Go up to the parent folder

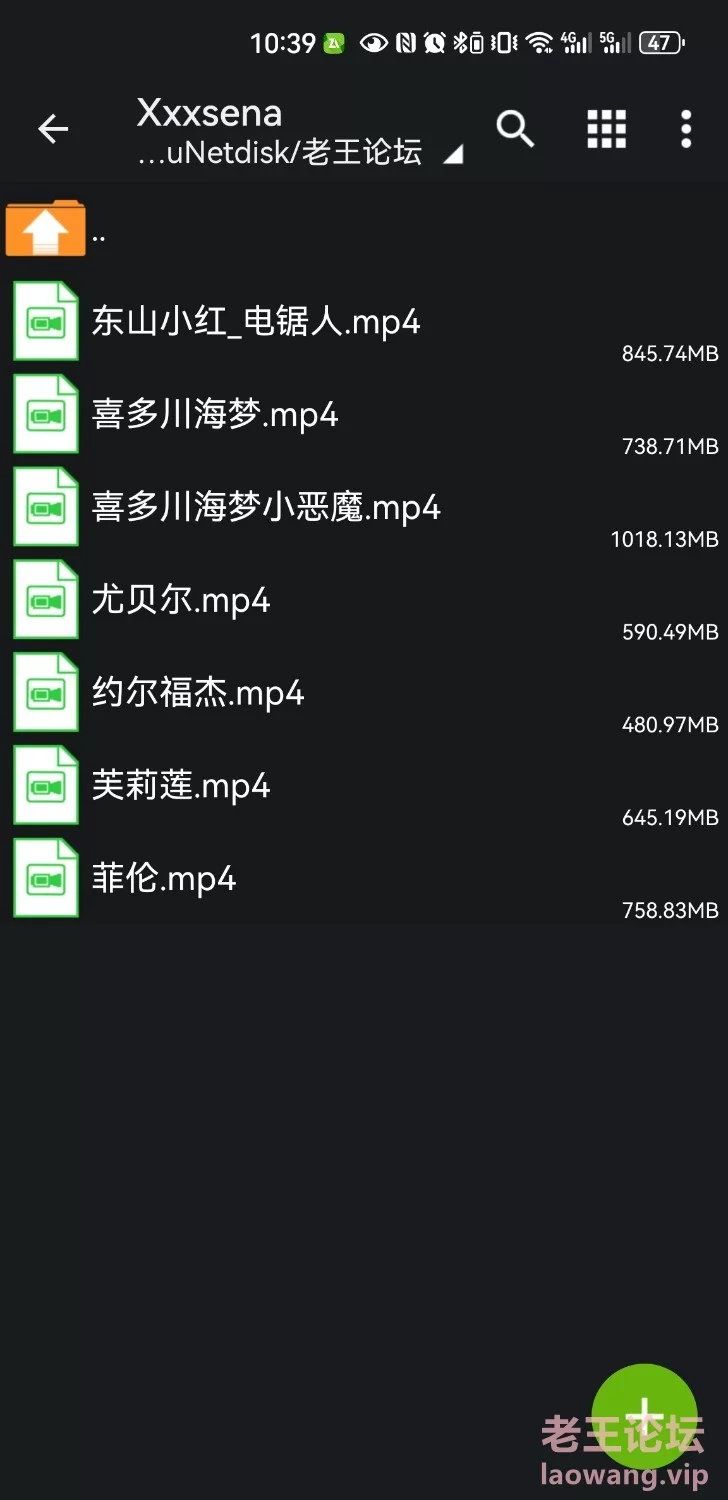coord(46,230)
